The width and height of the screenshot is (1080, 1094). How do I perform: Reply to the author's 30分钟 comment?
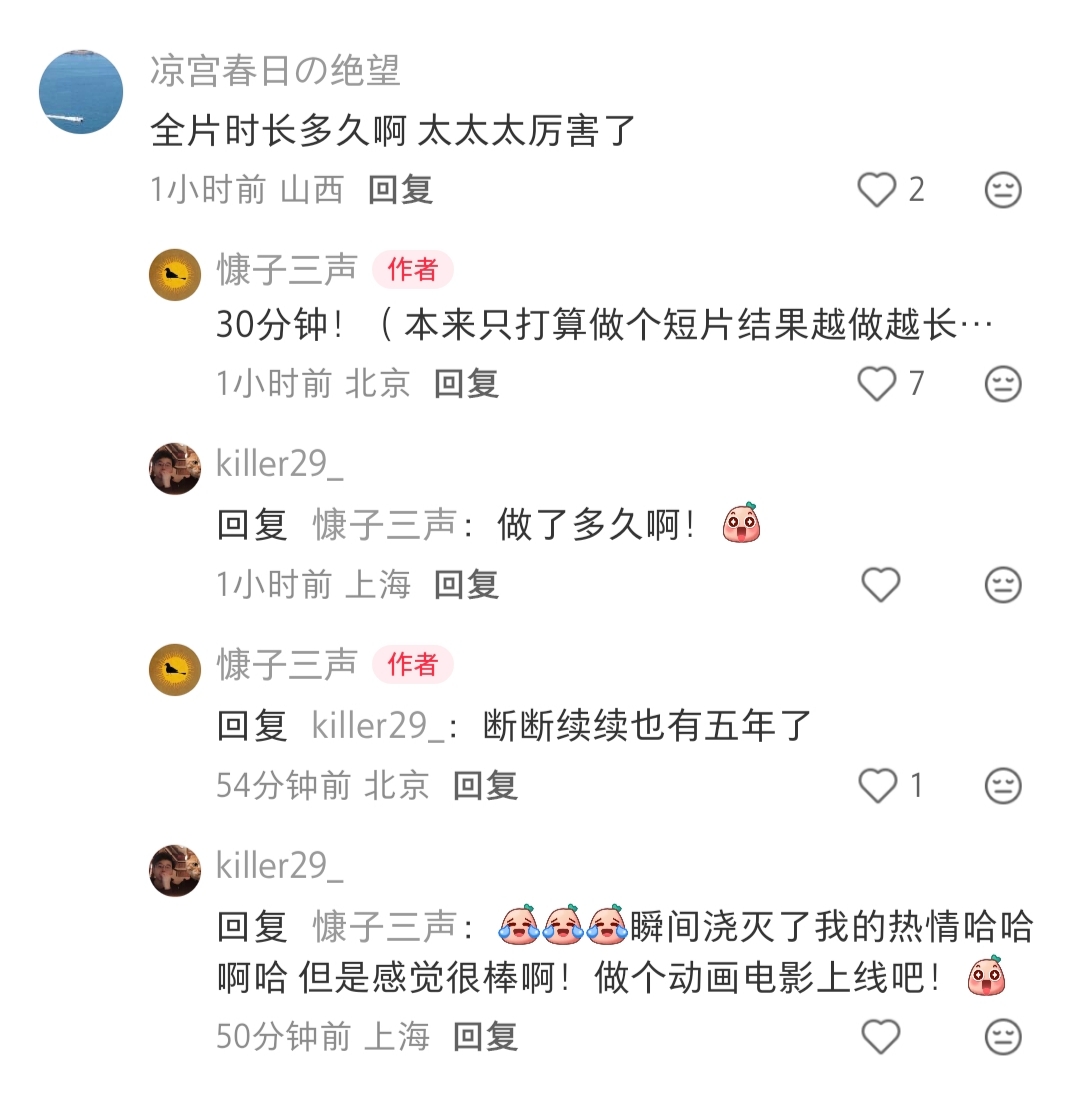(x=466, y=383)
